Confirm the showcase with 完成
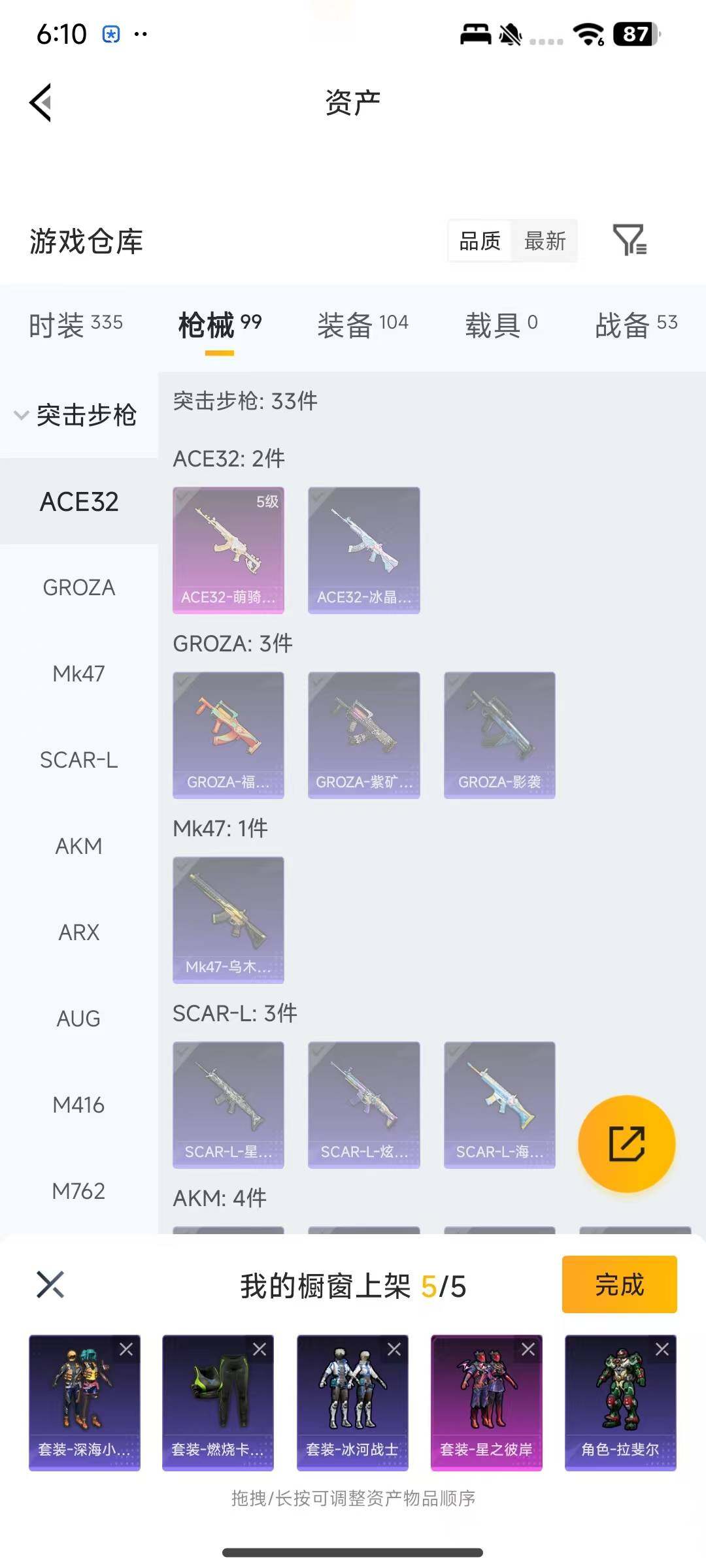Viewport: 706px width, 1568px height. coord(619,1284)
